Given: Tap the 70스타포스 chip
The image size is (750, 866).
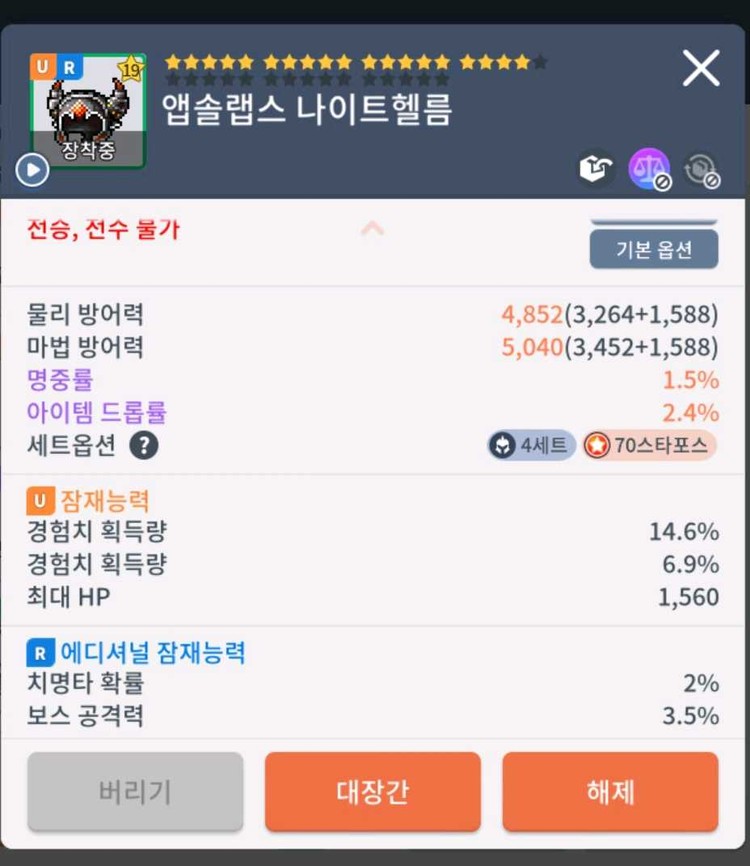Looking at the screenshot, I should (x=649, y=445).
